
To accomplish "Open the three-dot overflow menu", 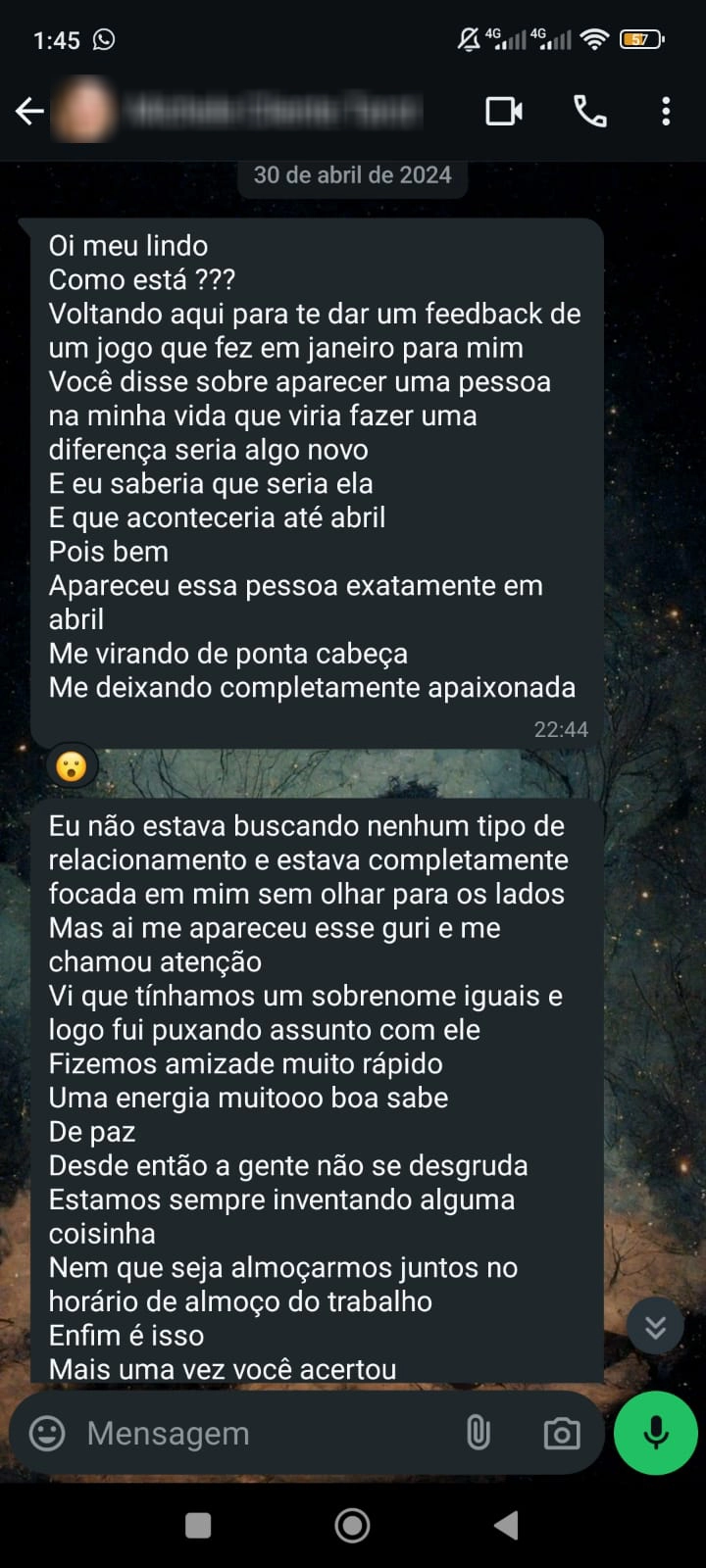I will pyautogui.click(x=666, y=112).
